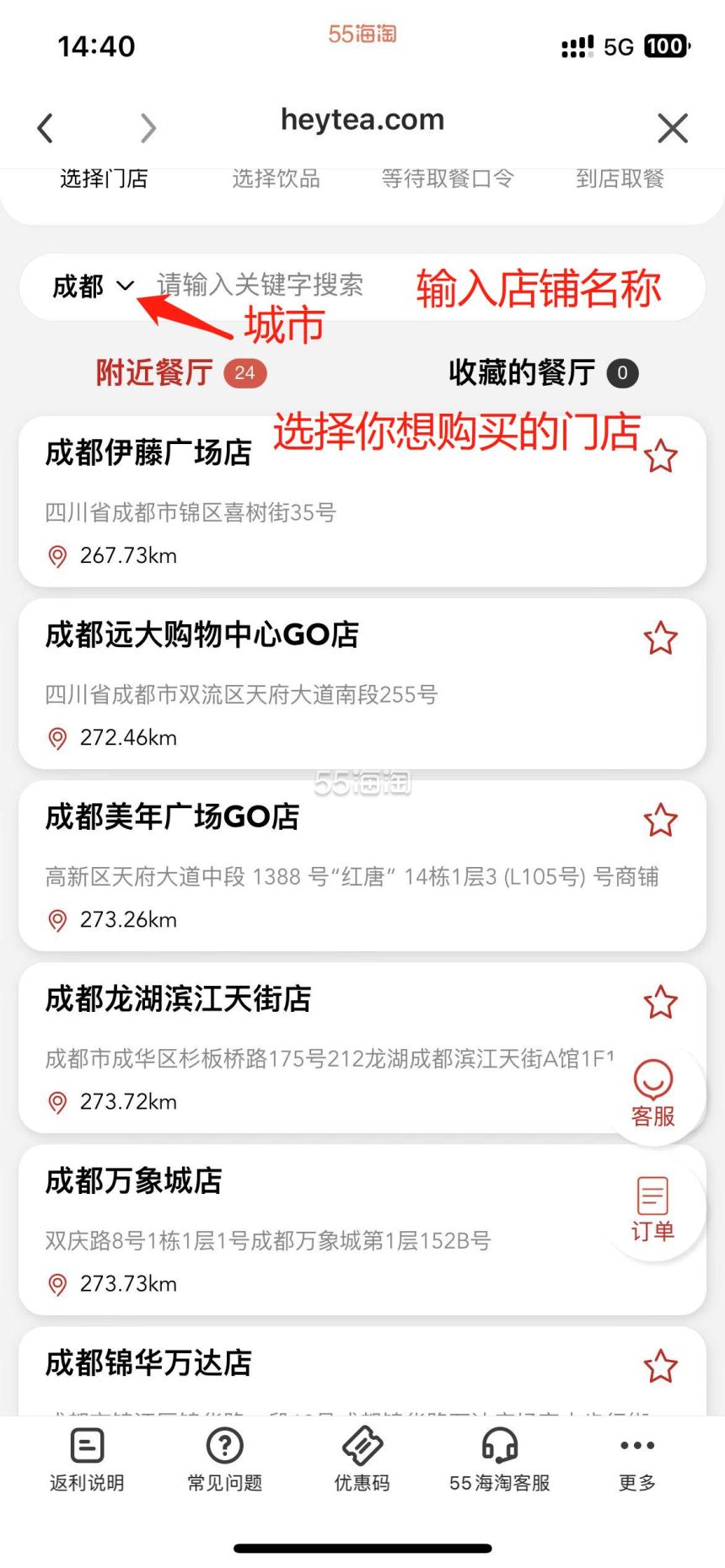Screen dimensions: 725x1568
Task: Go back in the browser
Action: pos(46,128)
